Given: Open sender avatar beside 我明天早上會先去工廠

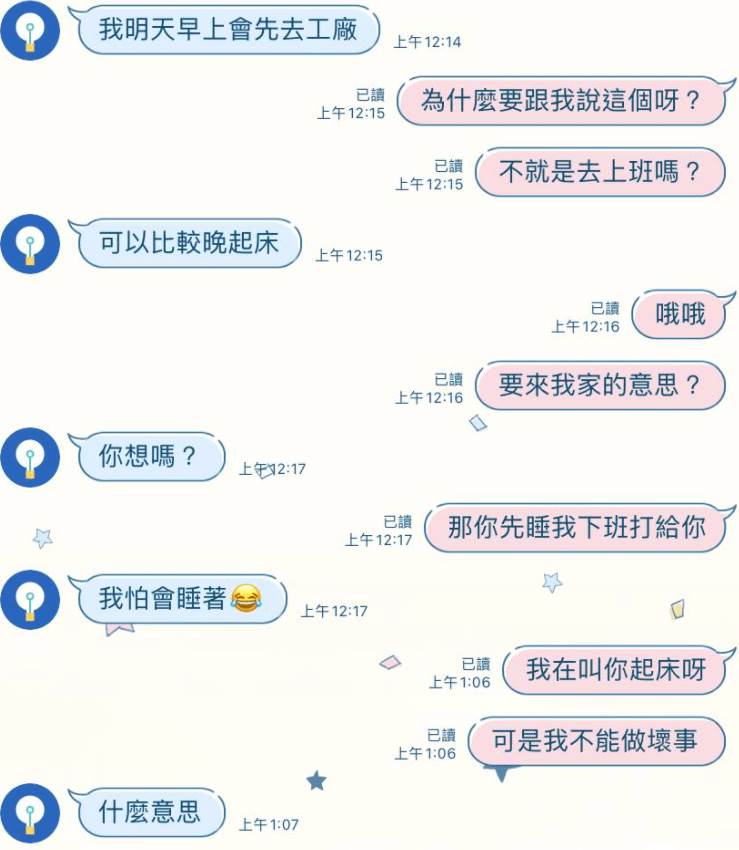Looking at the screenshot, I should click(30, 31).
